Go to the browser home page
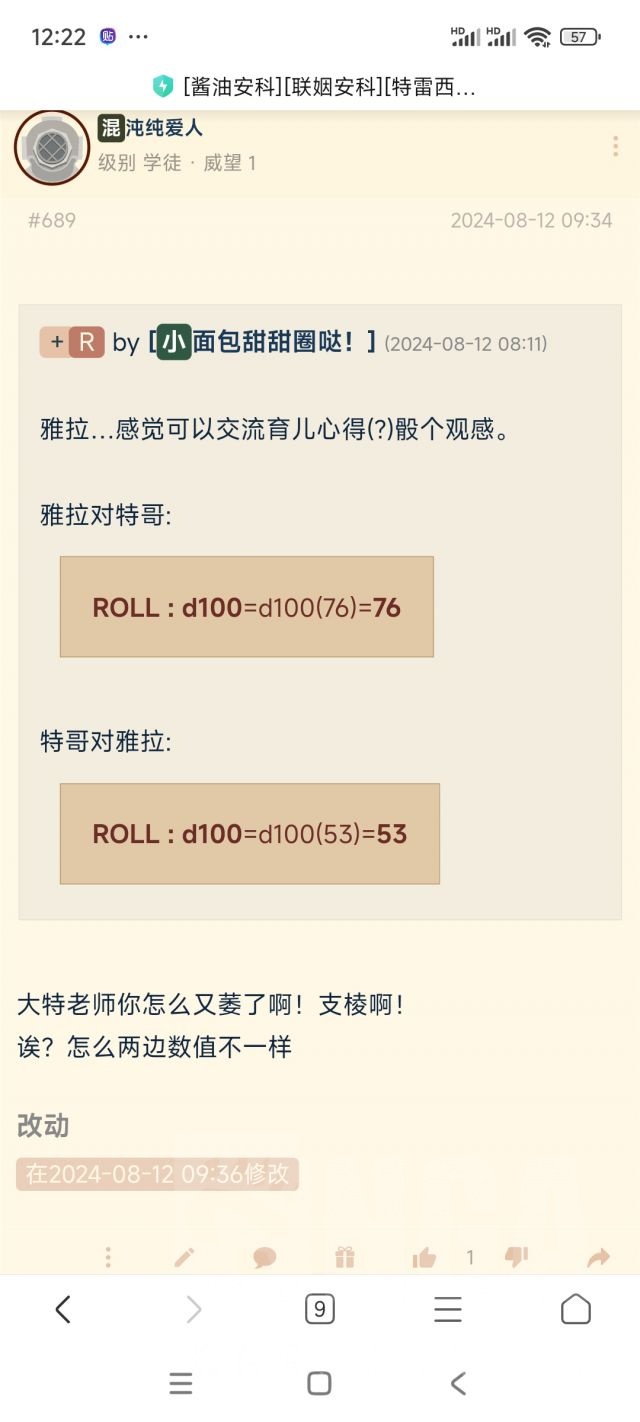The height and width of the screenshot is (1422, 640). tap(576, 1309)
